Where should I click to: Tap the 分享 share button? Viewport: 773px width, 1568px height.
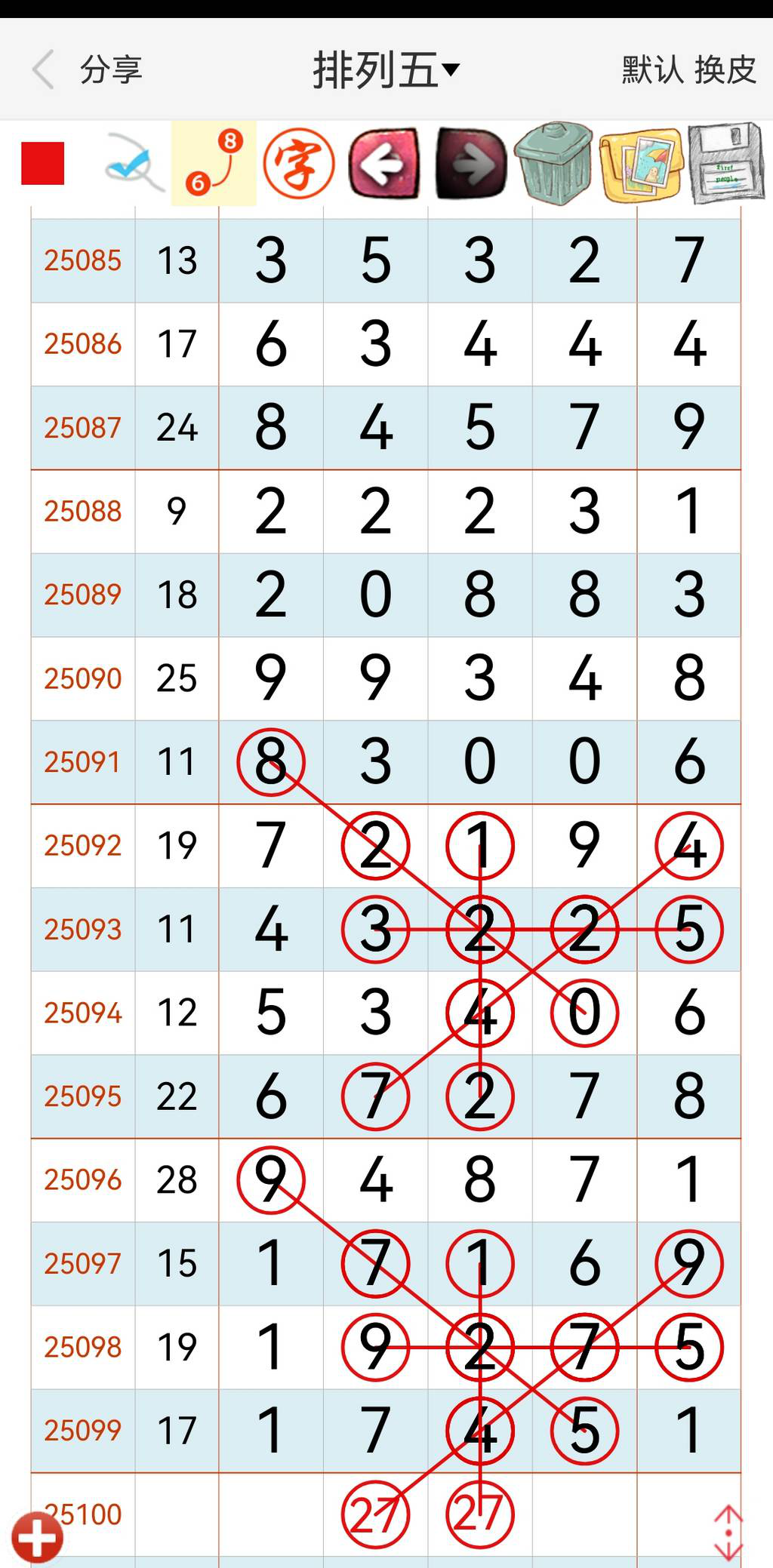point(111,69)
